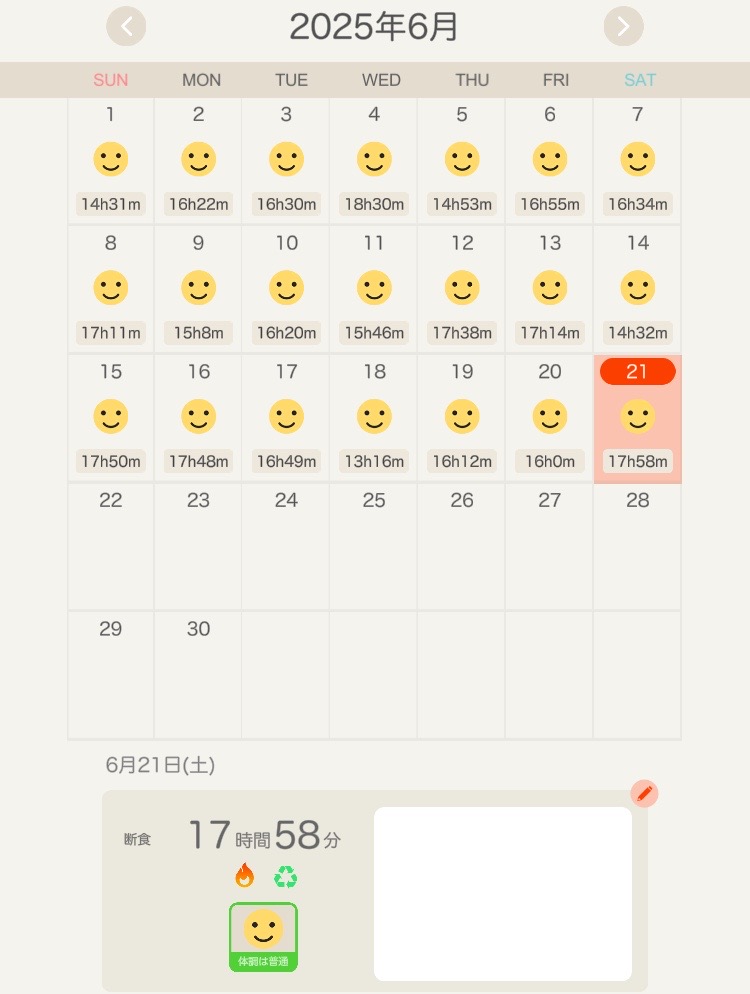Select June 9 showing 15h8m

coord(198,289)
